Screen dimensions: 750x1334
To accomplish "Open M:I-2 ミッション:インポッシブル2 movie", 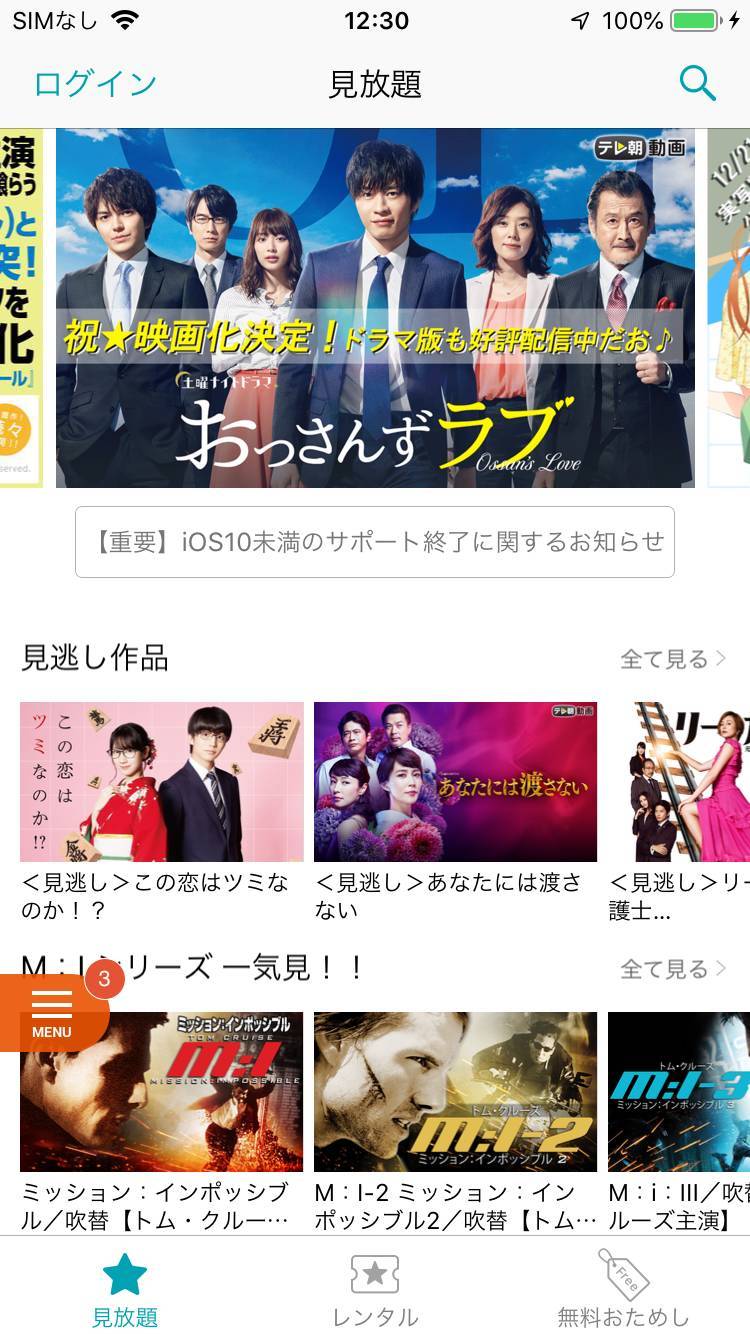I will click(x=455, y=1092).
